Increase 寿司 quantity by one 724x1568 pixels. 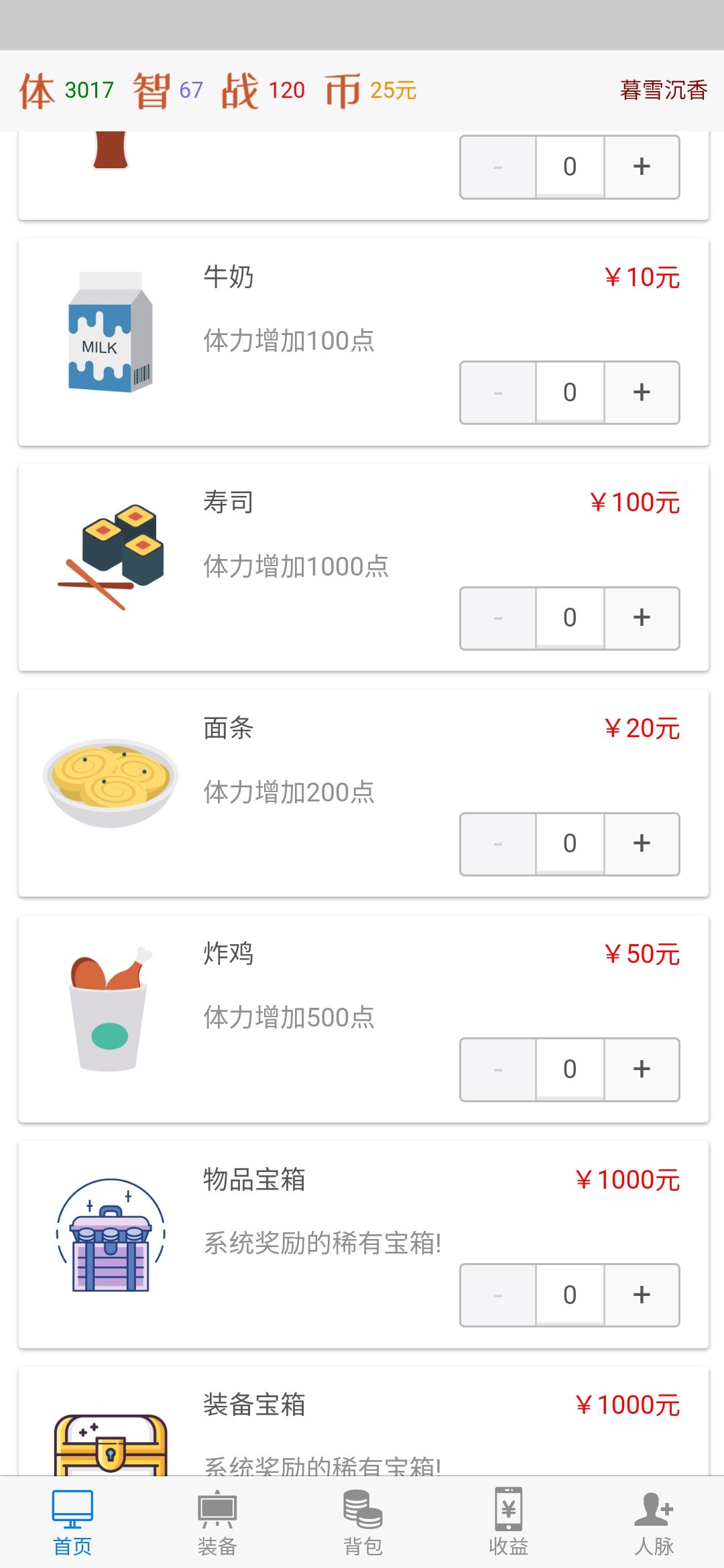point(642,618)
